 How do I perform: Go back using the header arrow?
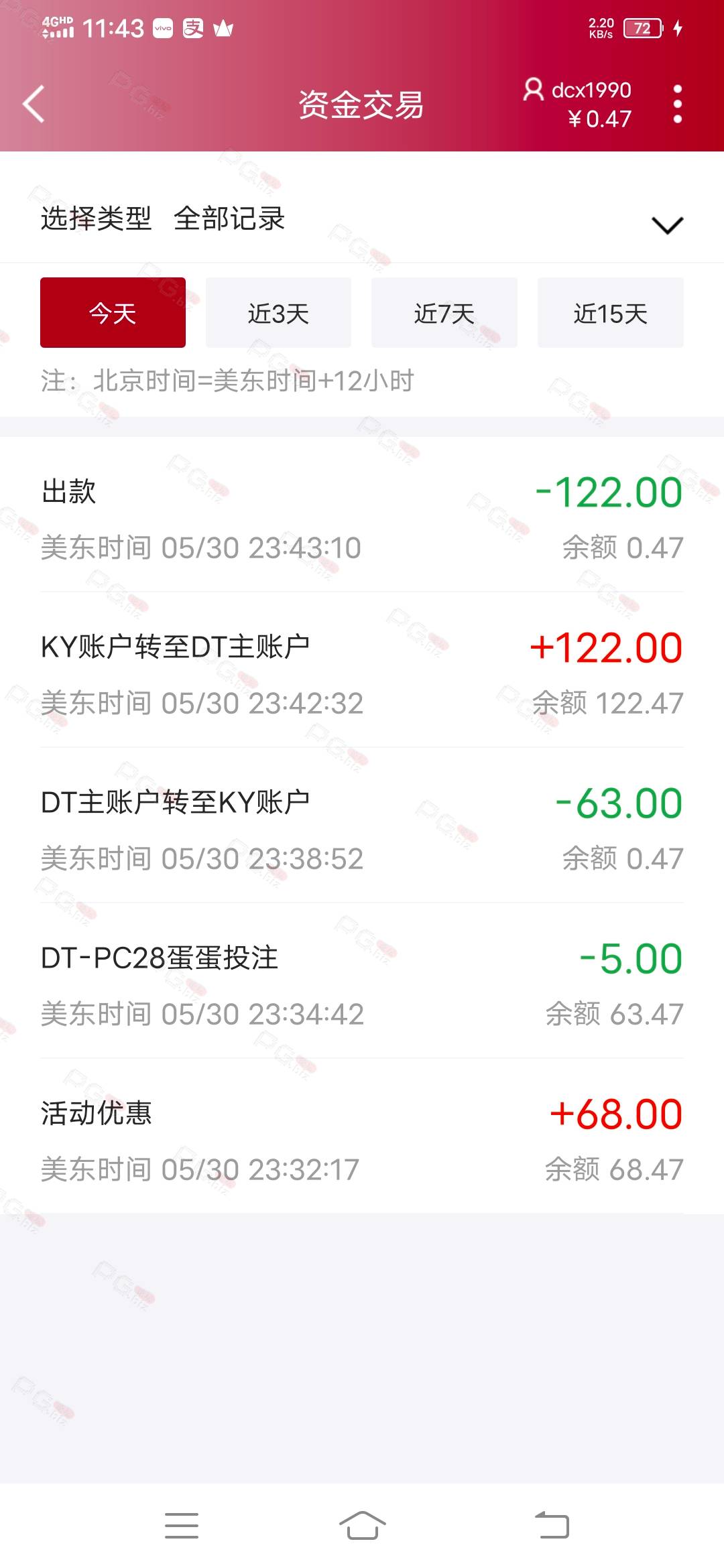[34, 104]
